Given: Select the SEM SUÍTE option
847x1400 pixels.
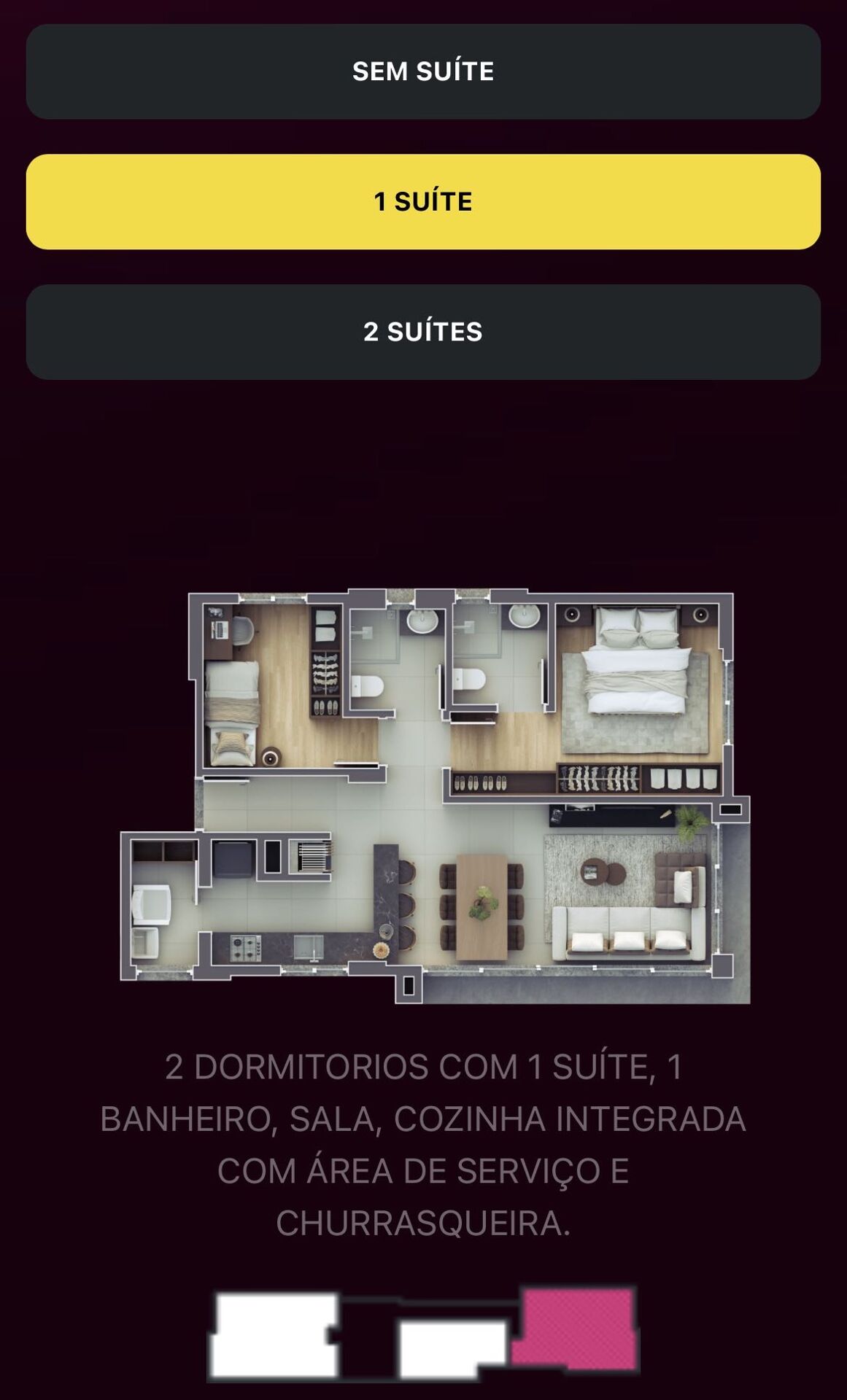Looking at the screenshot, I should click(x=423, y=71).
